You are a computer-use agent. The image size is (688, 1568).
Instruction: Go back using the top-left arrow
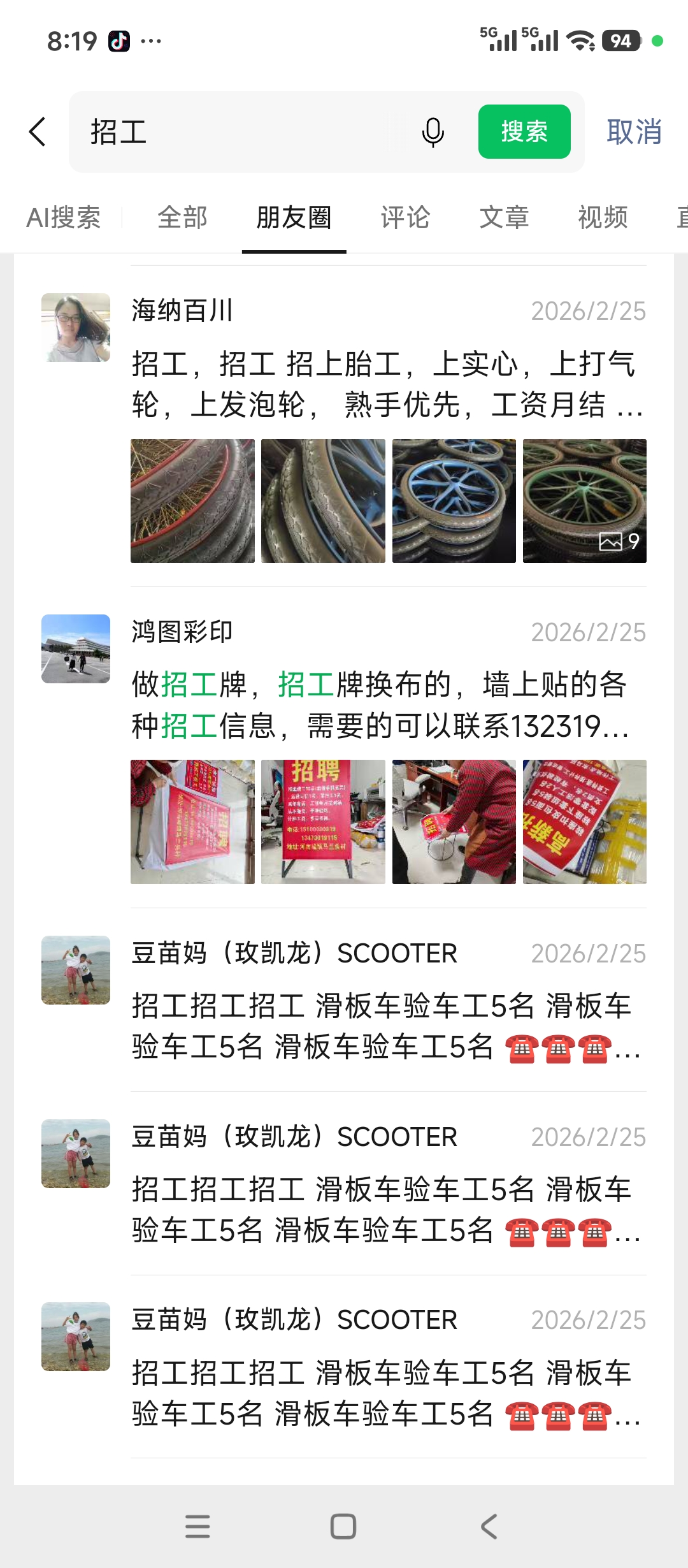point(38,132)
